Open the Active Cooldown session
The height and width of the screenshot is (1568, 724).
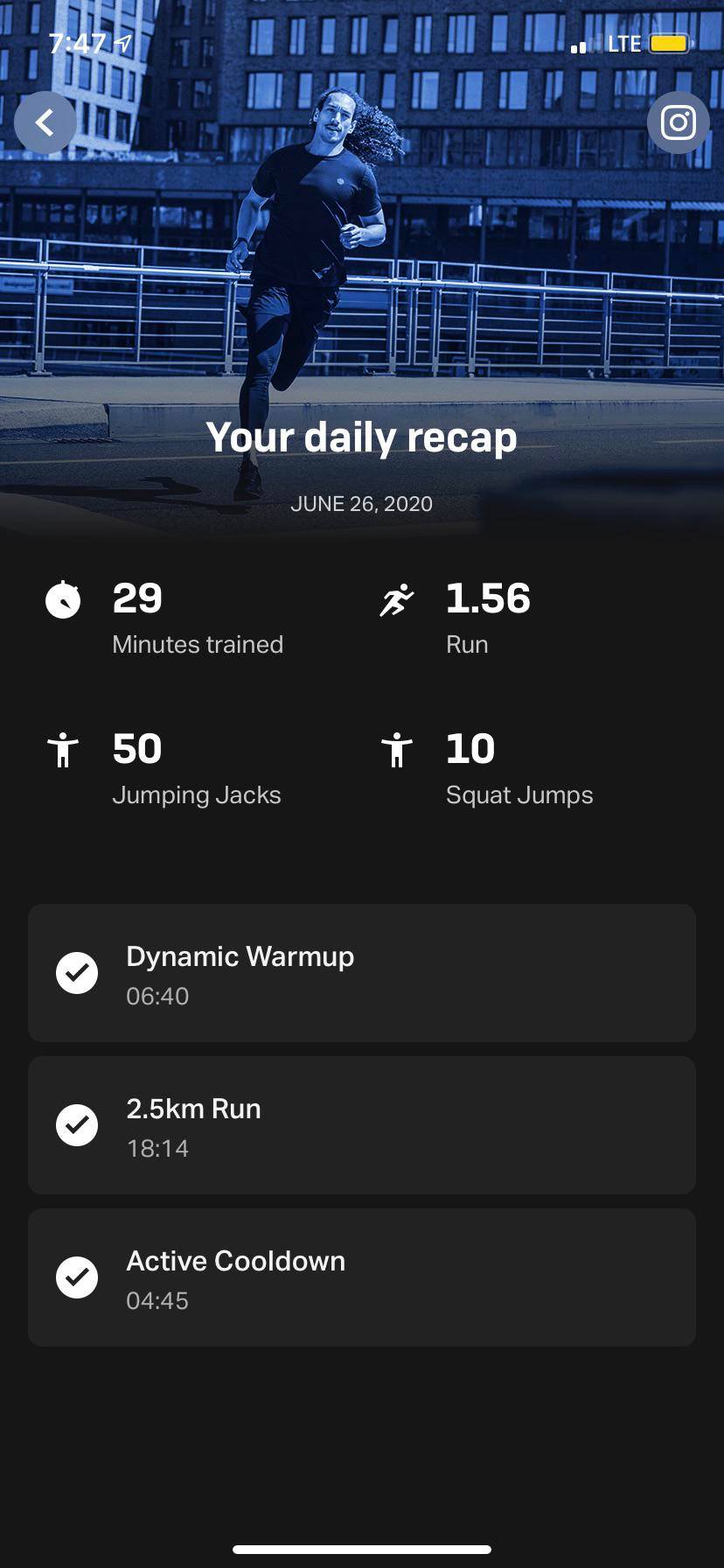(x=362, y=1277)
